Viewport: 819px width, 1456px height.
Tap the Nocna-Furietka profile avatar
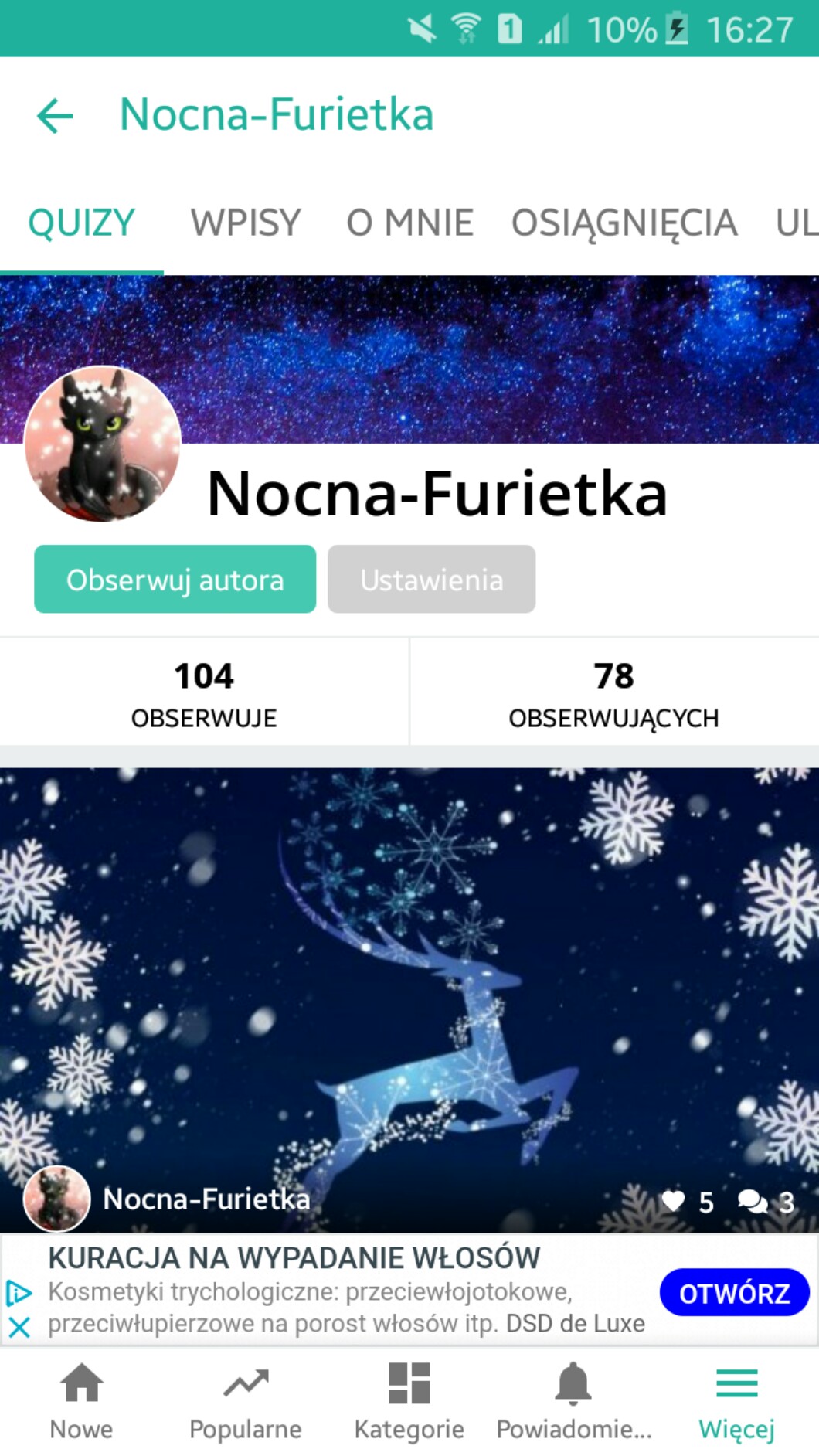[103, 444]
